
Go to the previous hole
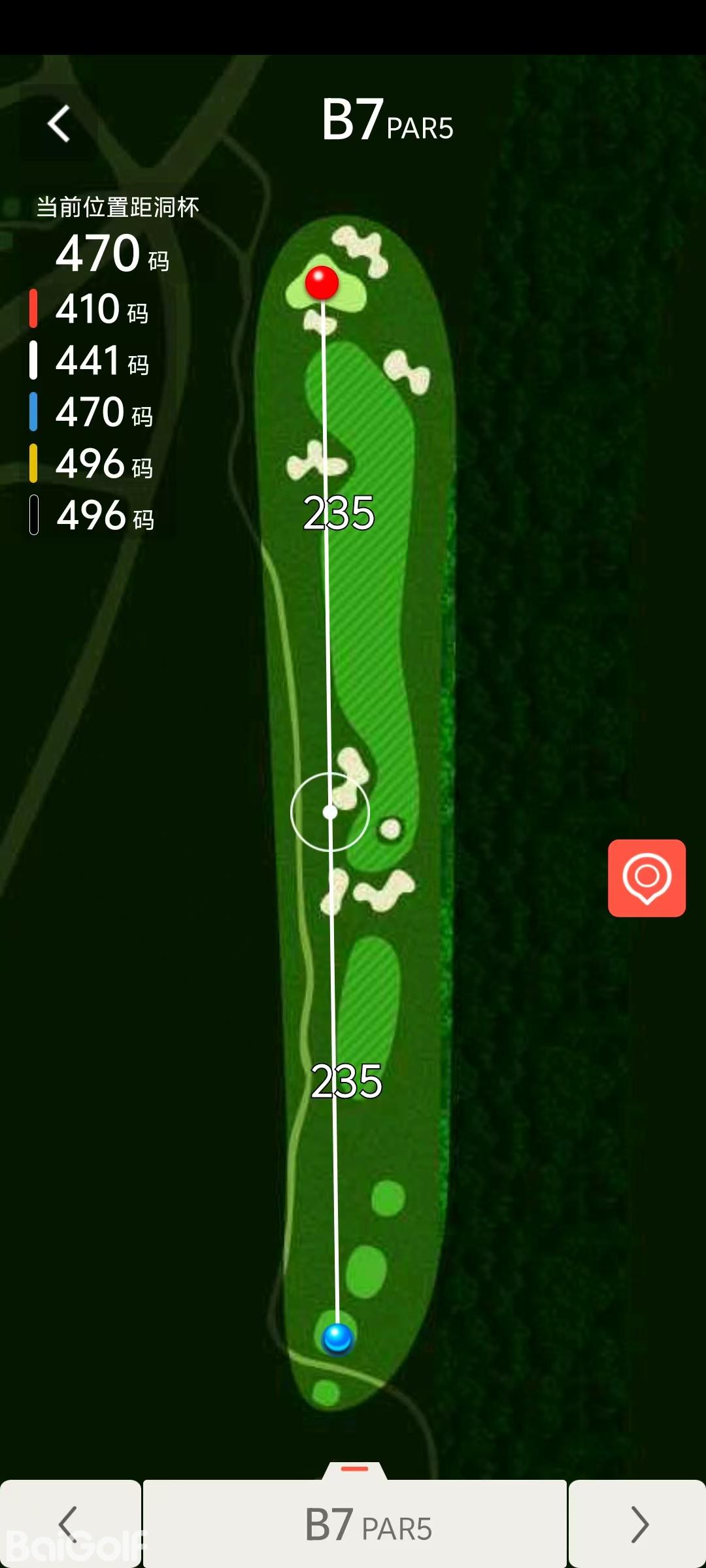click(x=69, y=1524)
